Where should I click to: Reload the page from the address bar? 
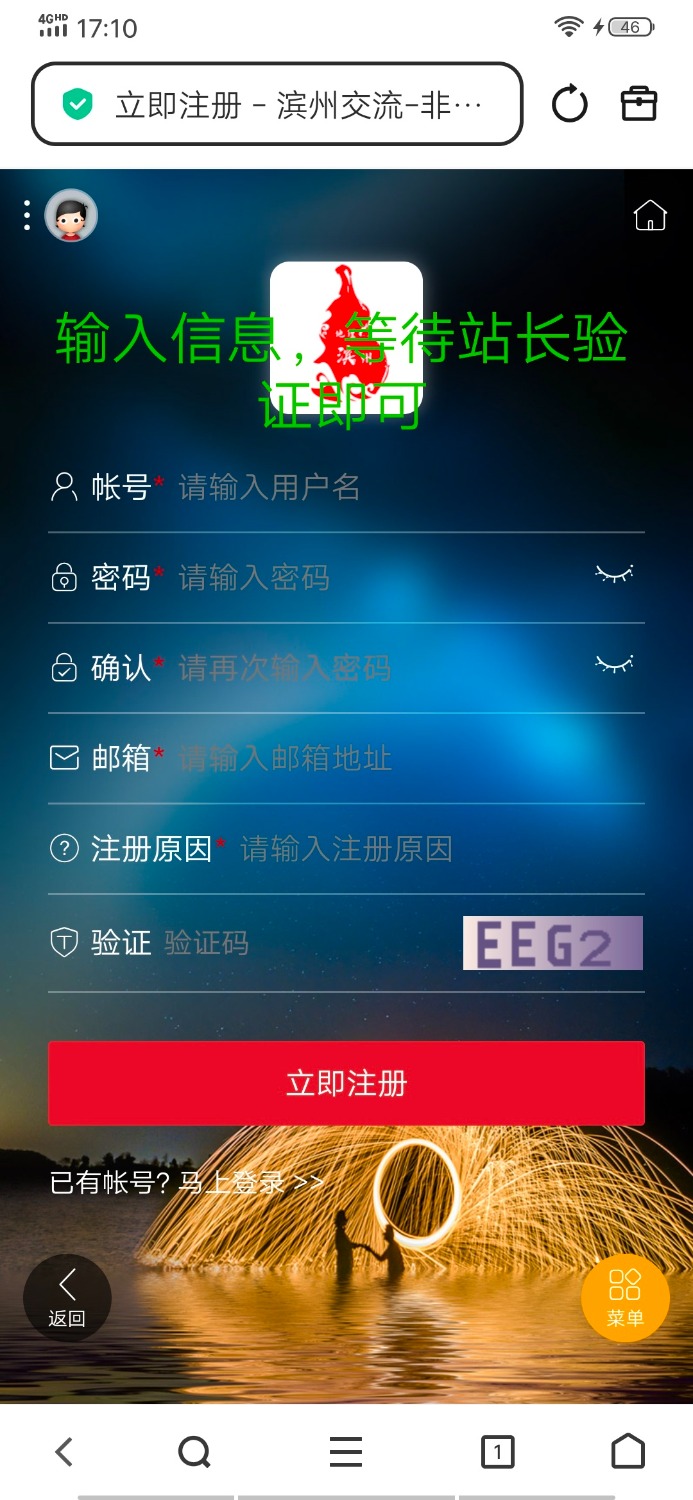(570, 104)
